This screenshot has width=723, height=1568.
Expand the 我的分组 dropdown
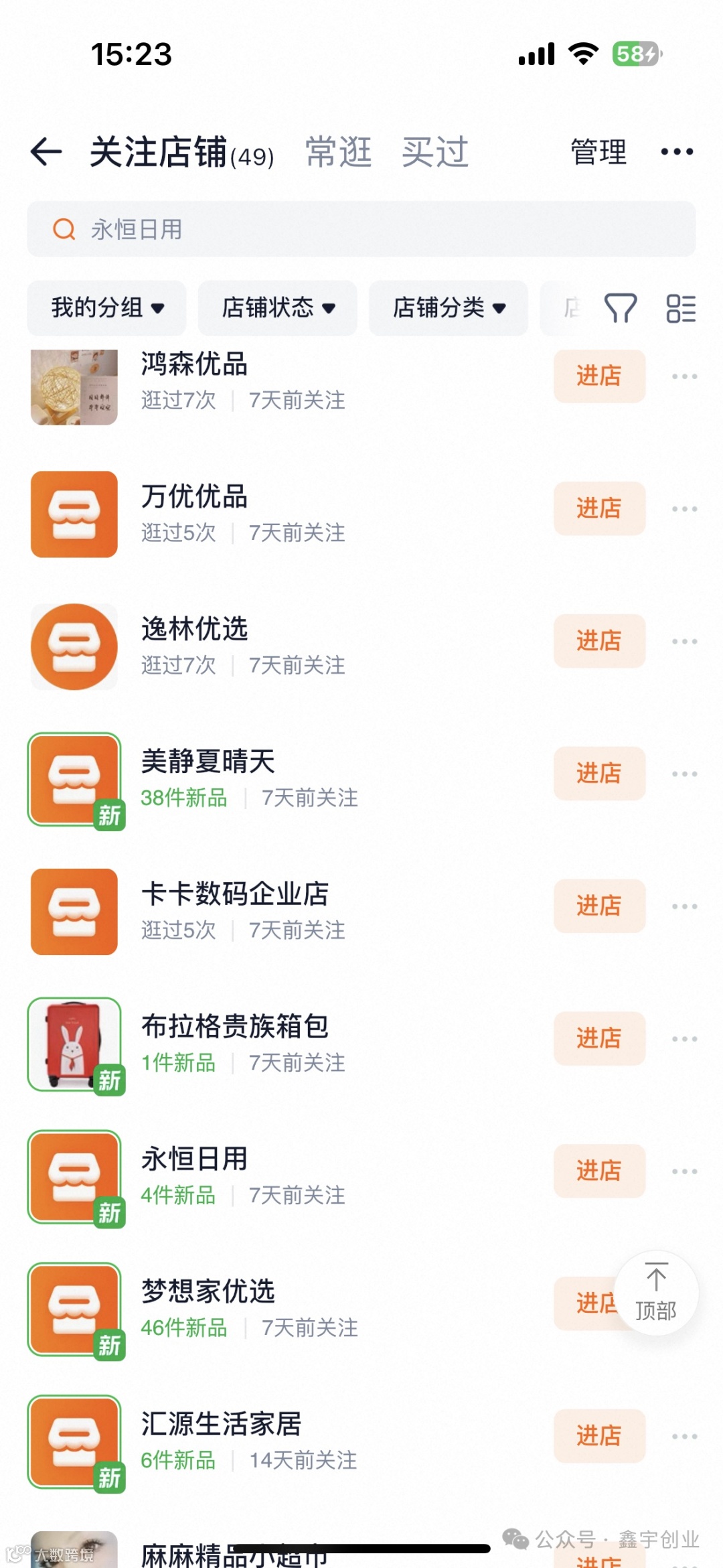pyautogui.click(x=106, y=308)
